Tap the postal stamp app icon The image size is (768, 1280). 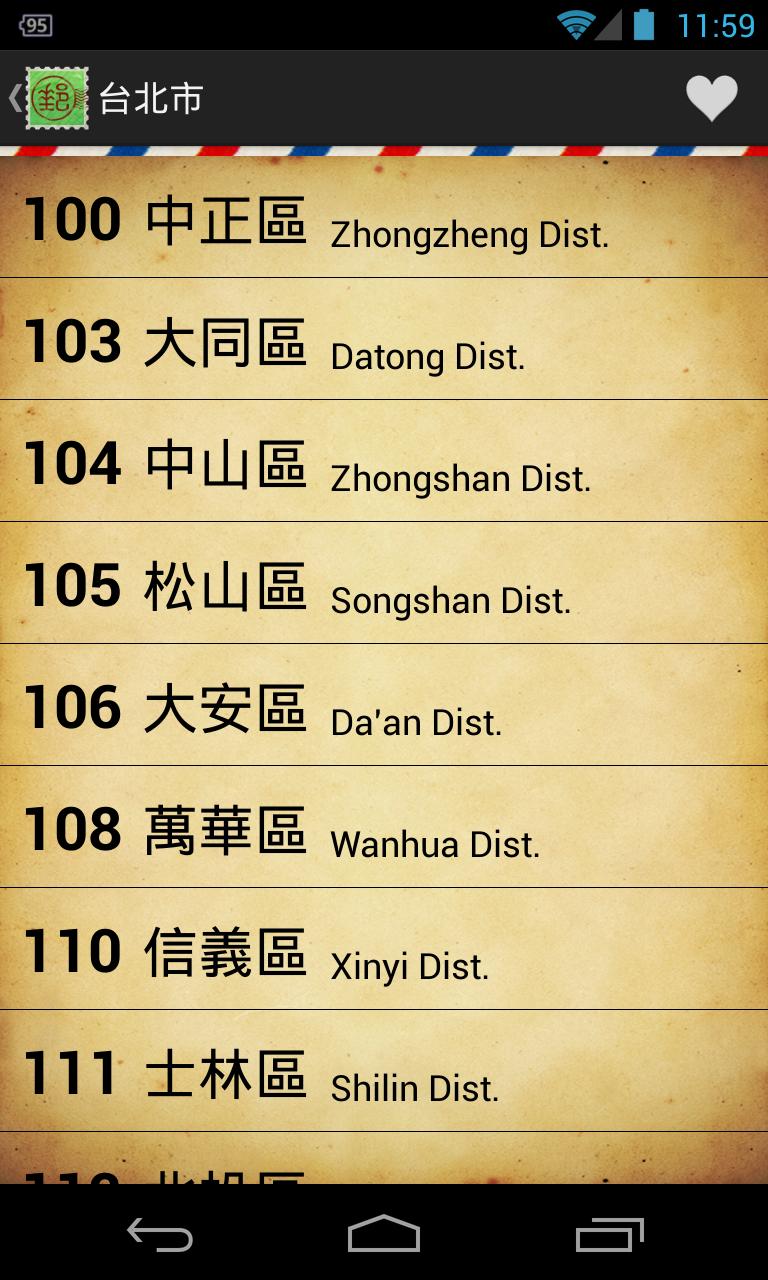(58, 99)
